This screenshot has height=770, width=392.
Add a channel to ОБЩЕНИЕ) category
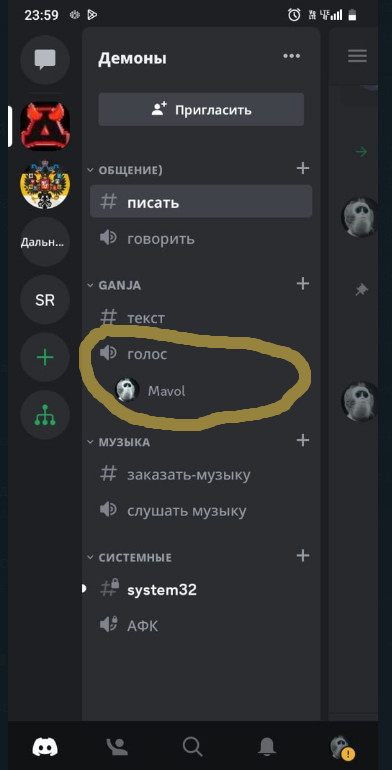[x=303, y=168]
